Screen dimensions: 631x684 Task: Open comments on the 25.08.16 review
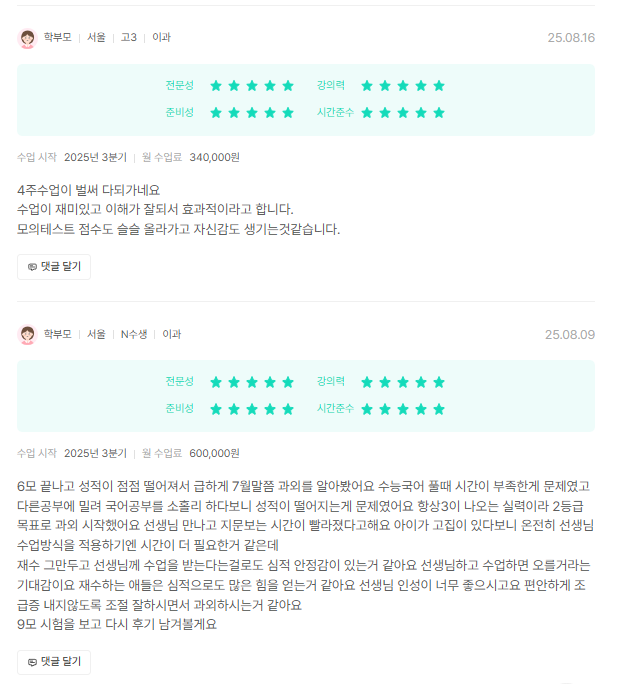coord(54,267)
